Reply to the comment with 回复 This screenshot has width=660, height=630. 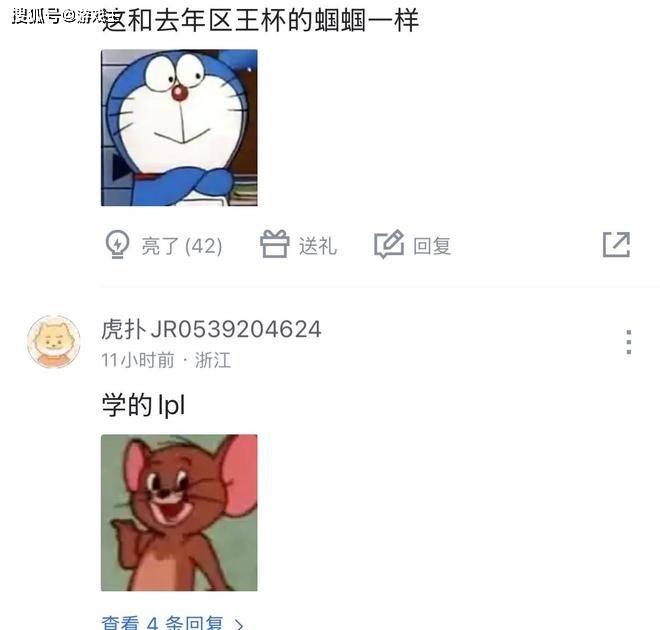coord(413,245)
